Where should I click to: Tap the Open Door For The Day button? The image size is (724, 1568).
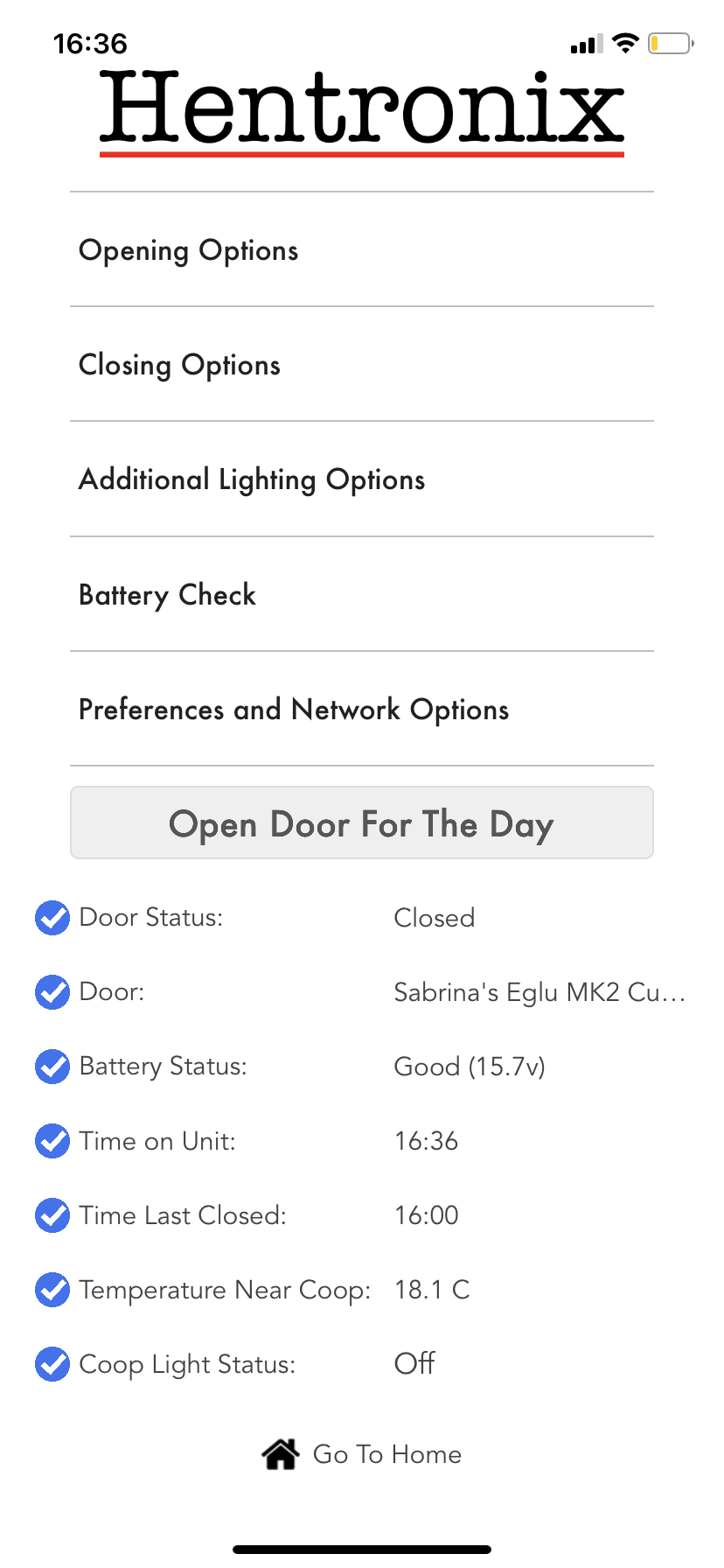point(362,823)
